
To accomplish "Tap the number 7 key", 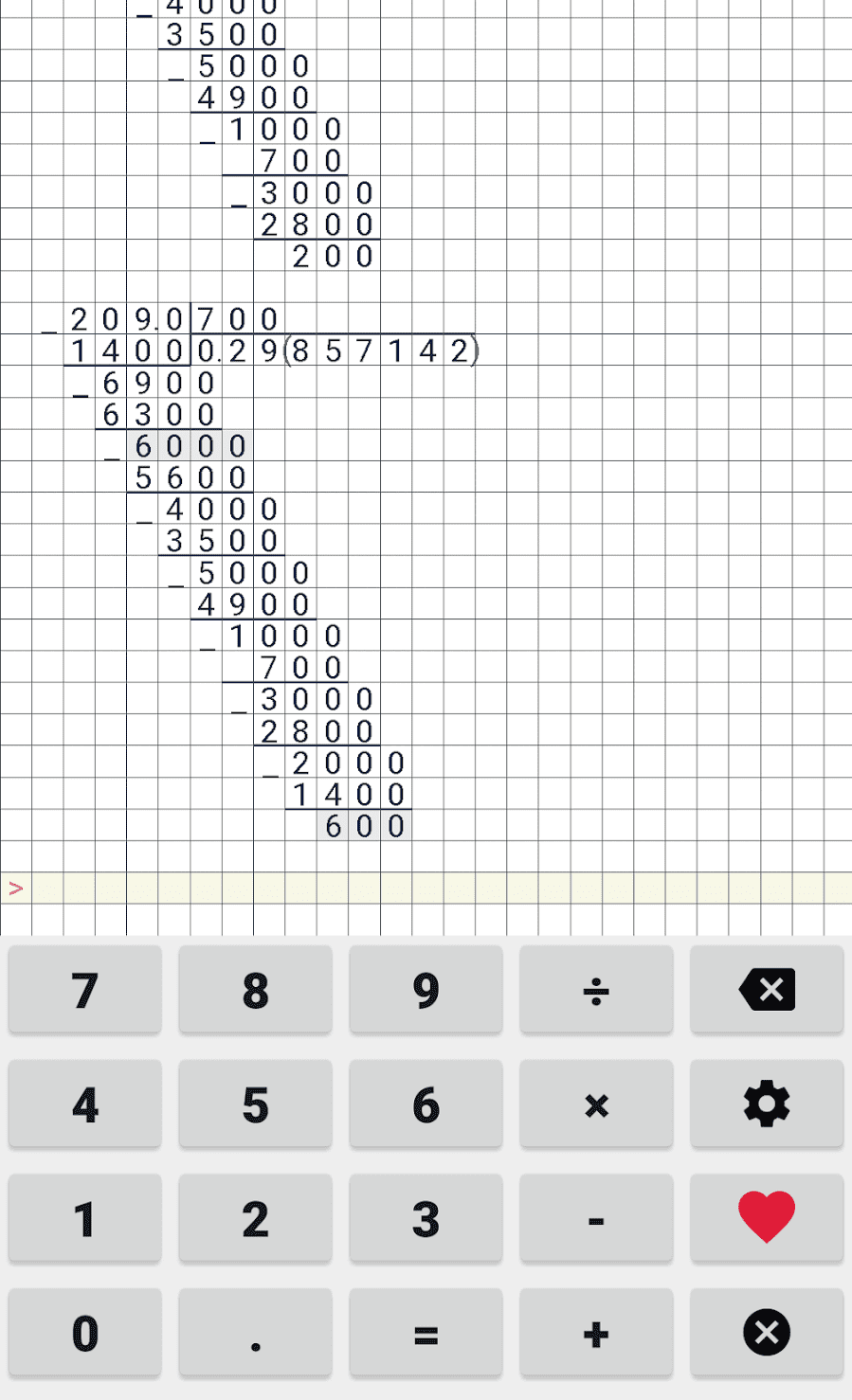I will 84,990.
